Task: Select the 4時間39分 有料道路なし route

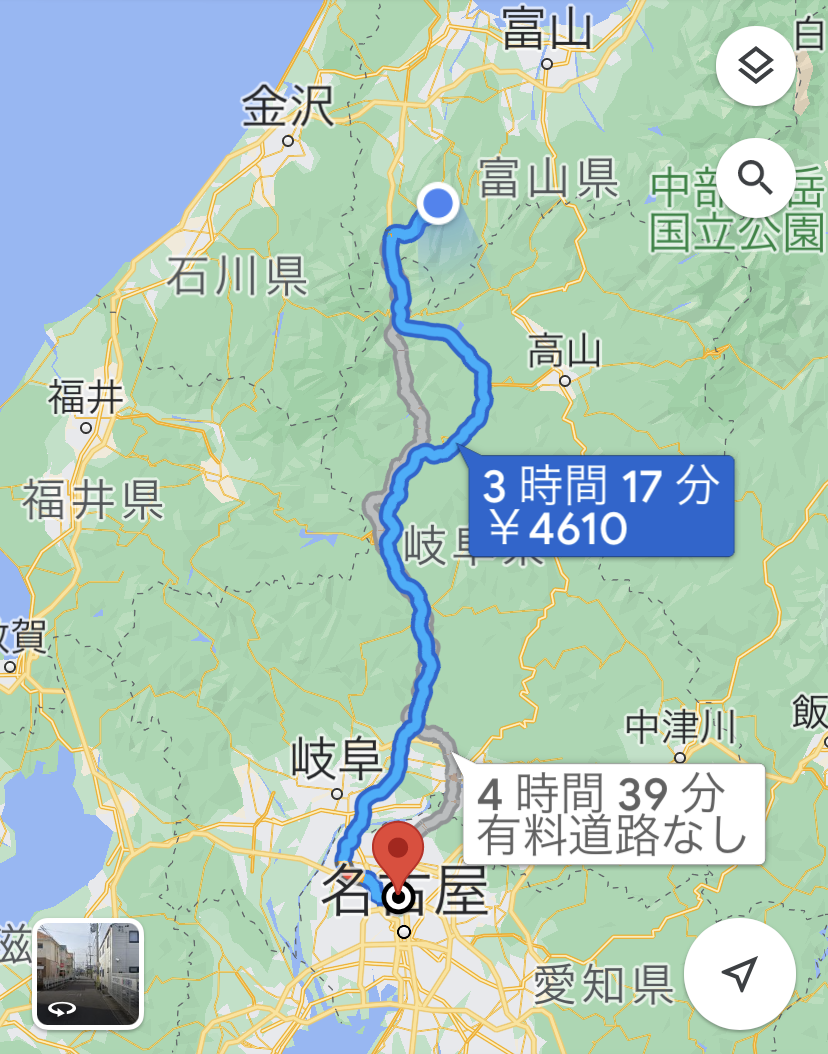Action: (x=612, y=814)
